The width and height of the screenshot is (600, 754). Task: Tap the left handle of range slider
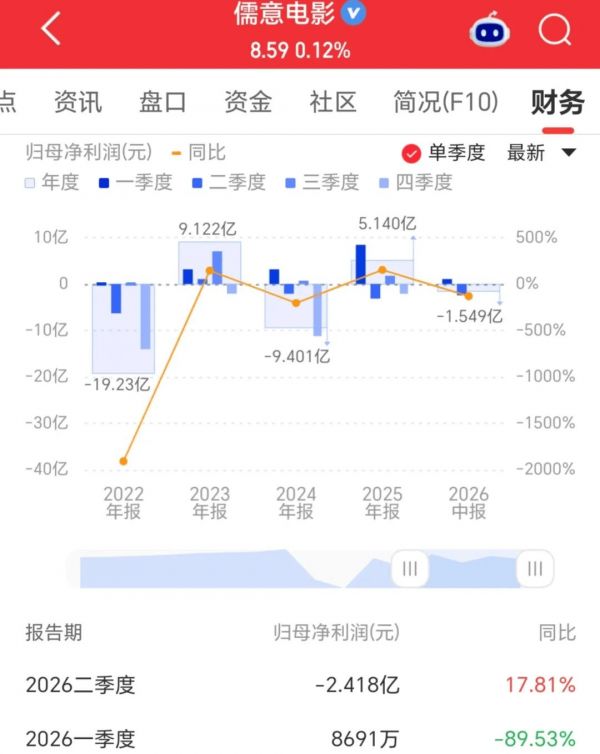pos(410,569)
